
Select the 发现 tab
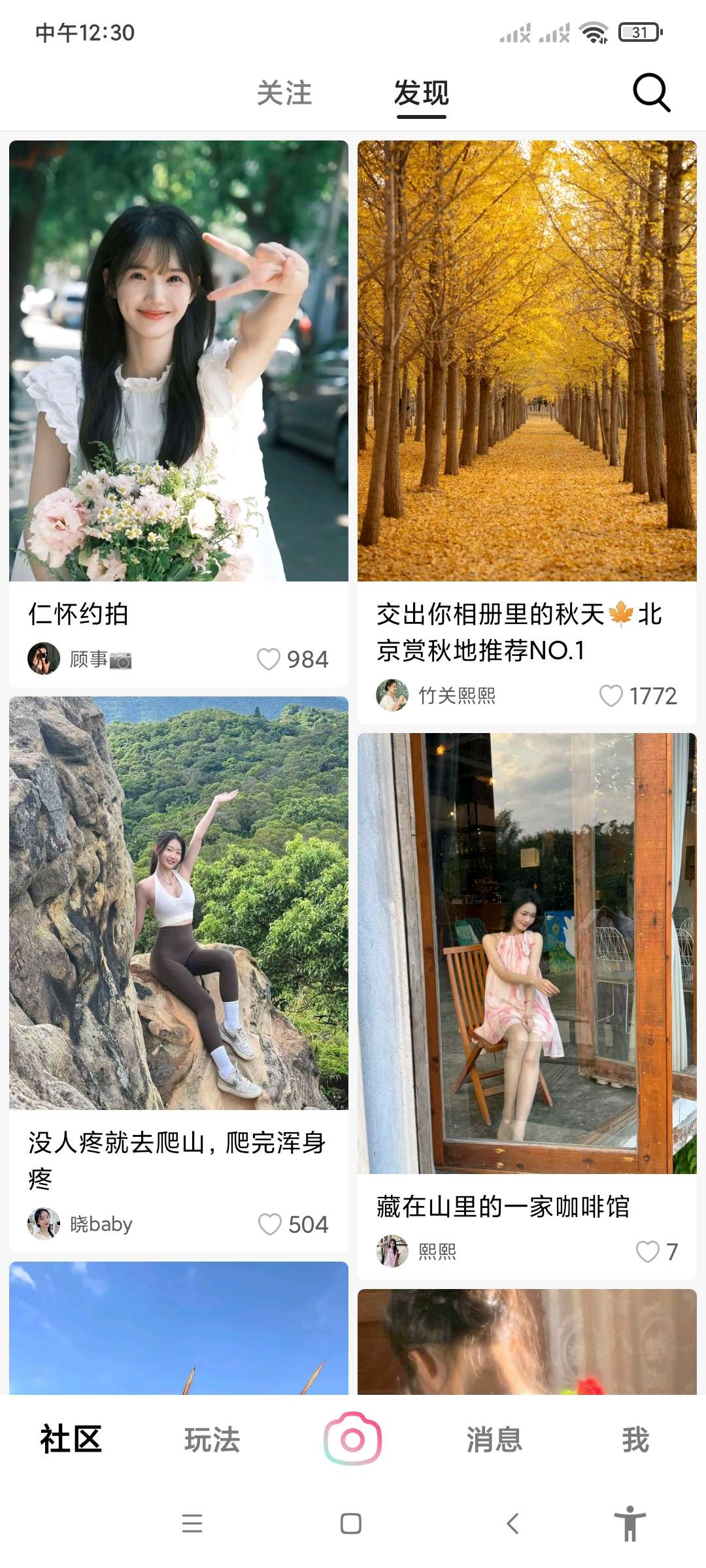click(x=421, y=93)
